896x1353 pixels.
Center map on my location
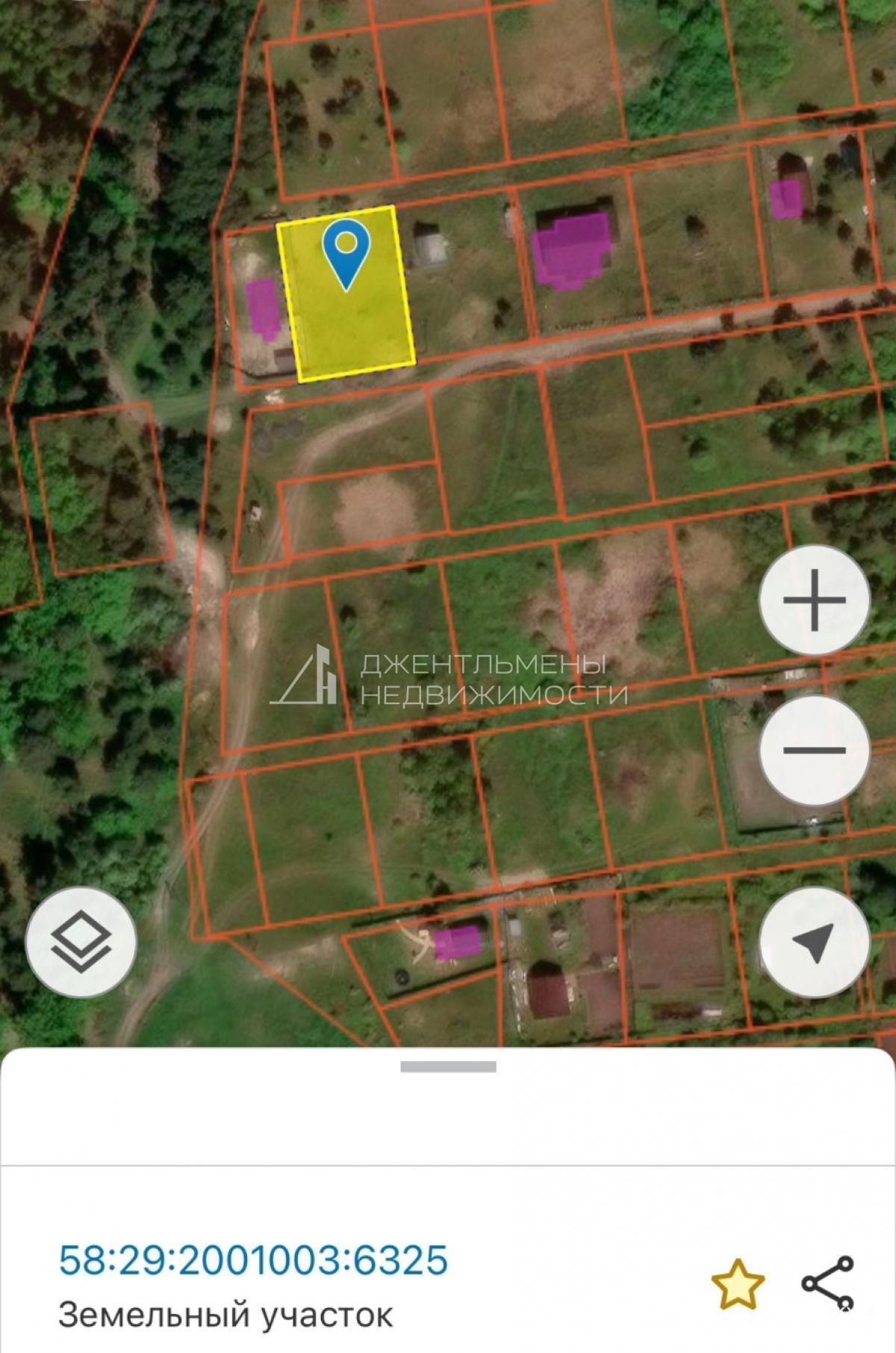click(x=815, y=942)
